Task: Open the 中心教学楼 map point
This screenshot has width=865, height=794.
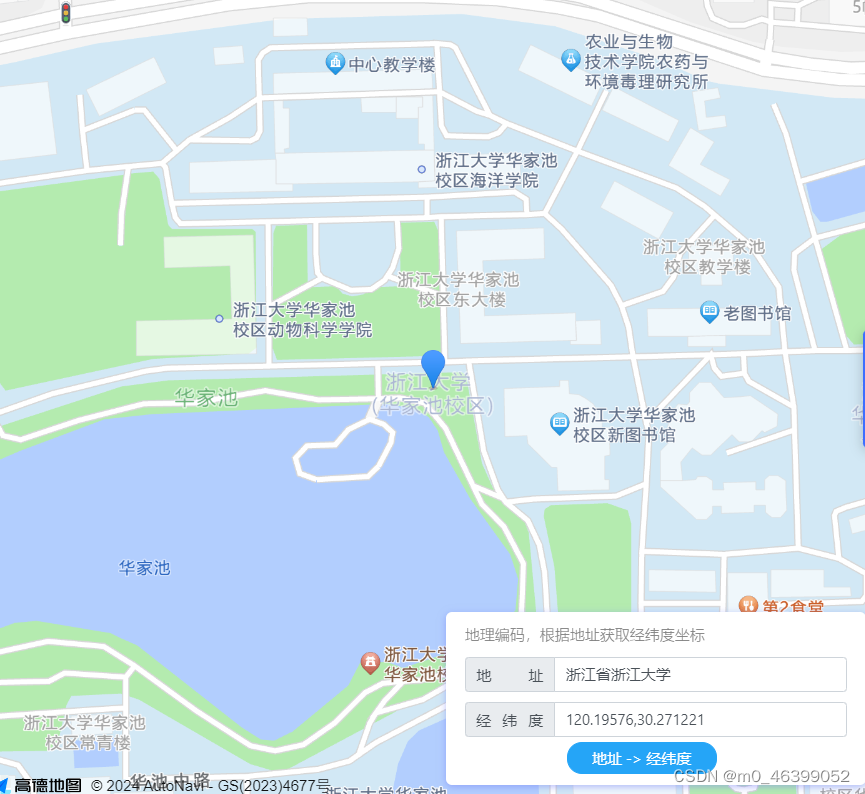Action: [x=336, y=64]
